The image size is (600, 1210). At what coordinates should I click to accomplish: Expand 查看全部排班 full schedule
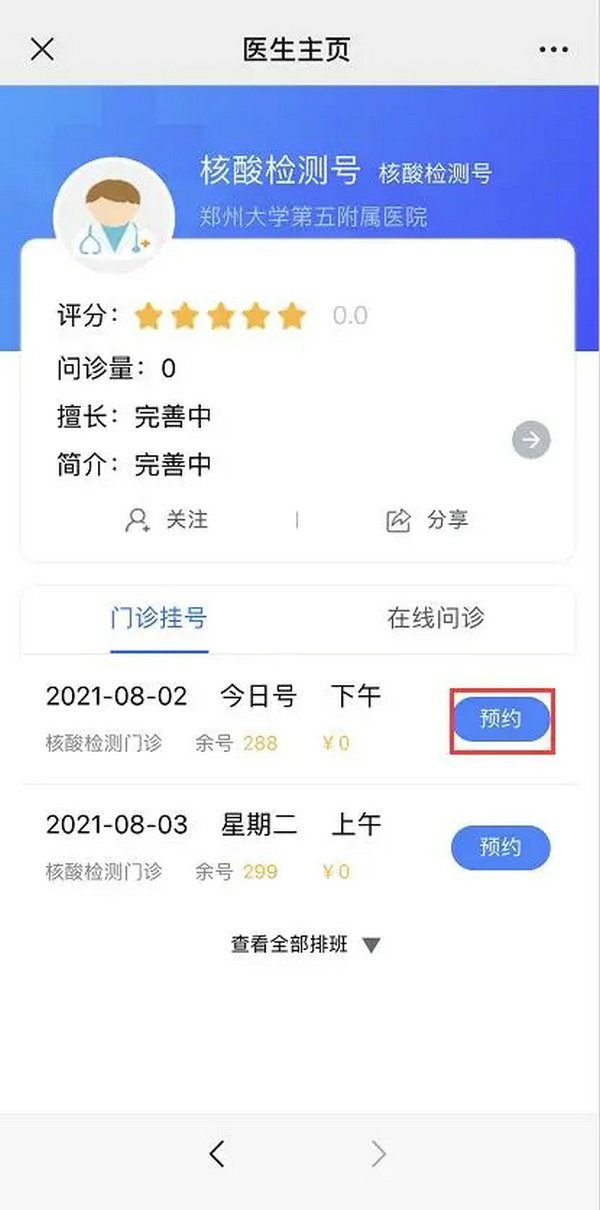pyautogui.click(x=305, y=944)
